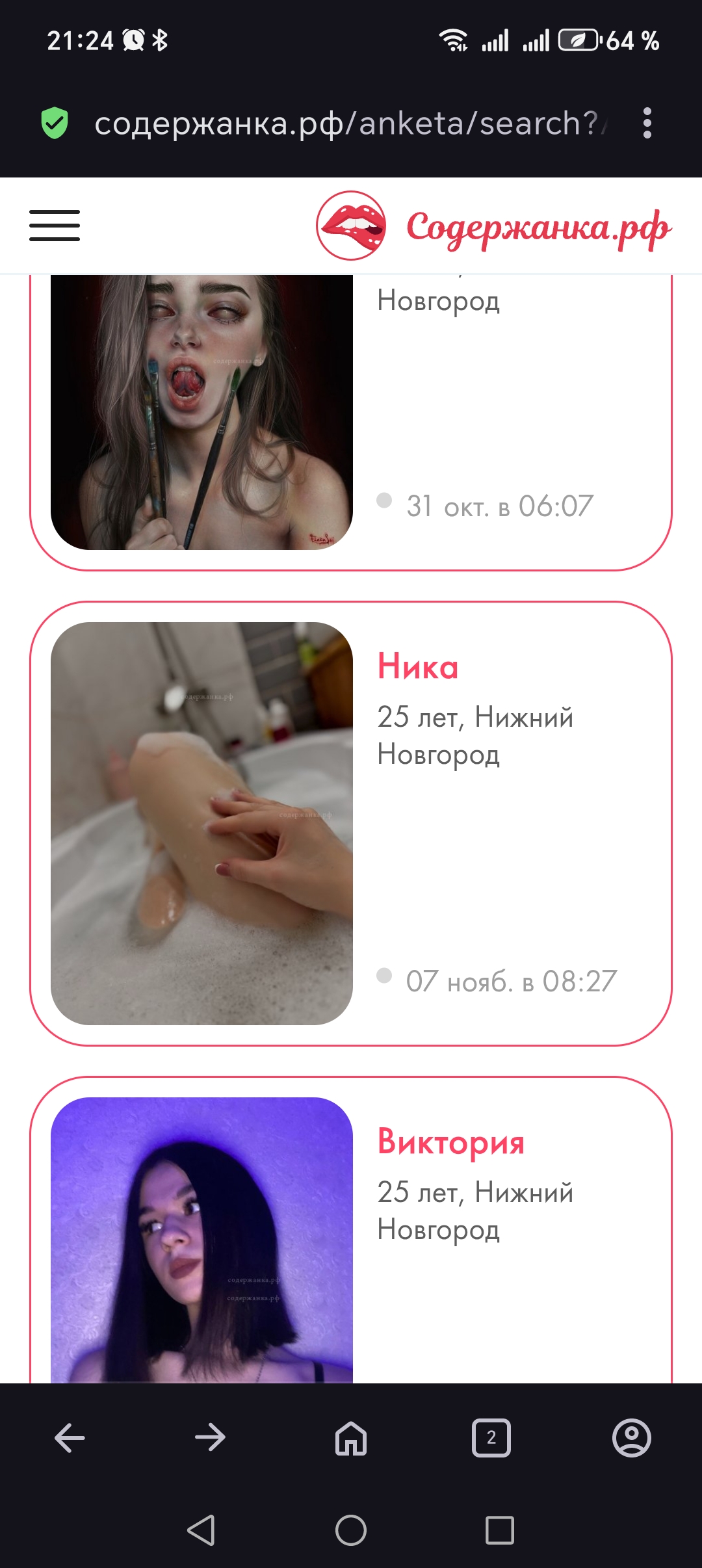Open the browser overflow menu
Image resolution: width=702 pixels, height=1568 pixels.
click(647, 123)
